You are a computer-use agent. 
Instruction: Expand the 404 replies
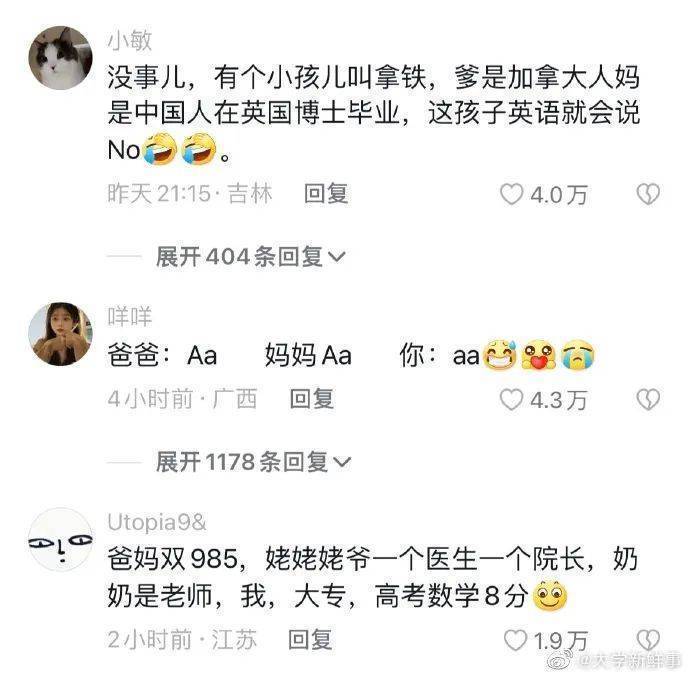(x=250, y=257)
